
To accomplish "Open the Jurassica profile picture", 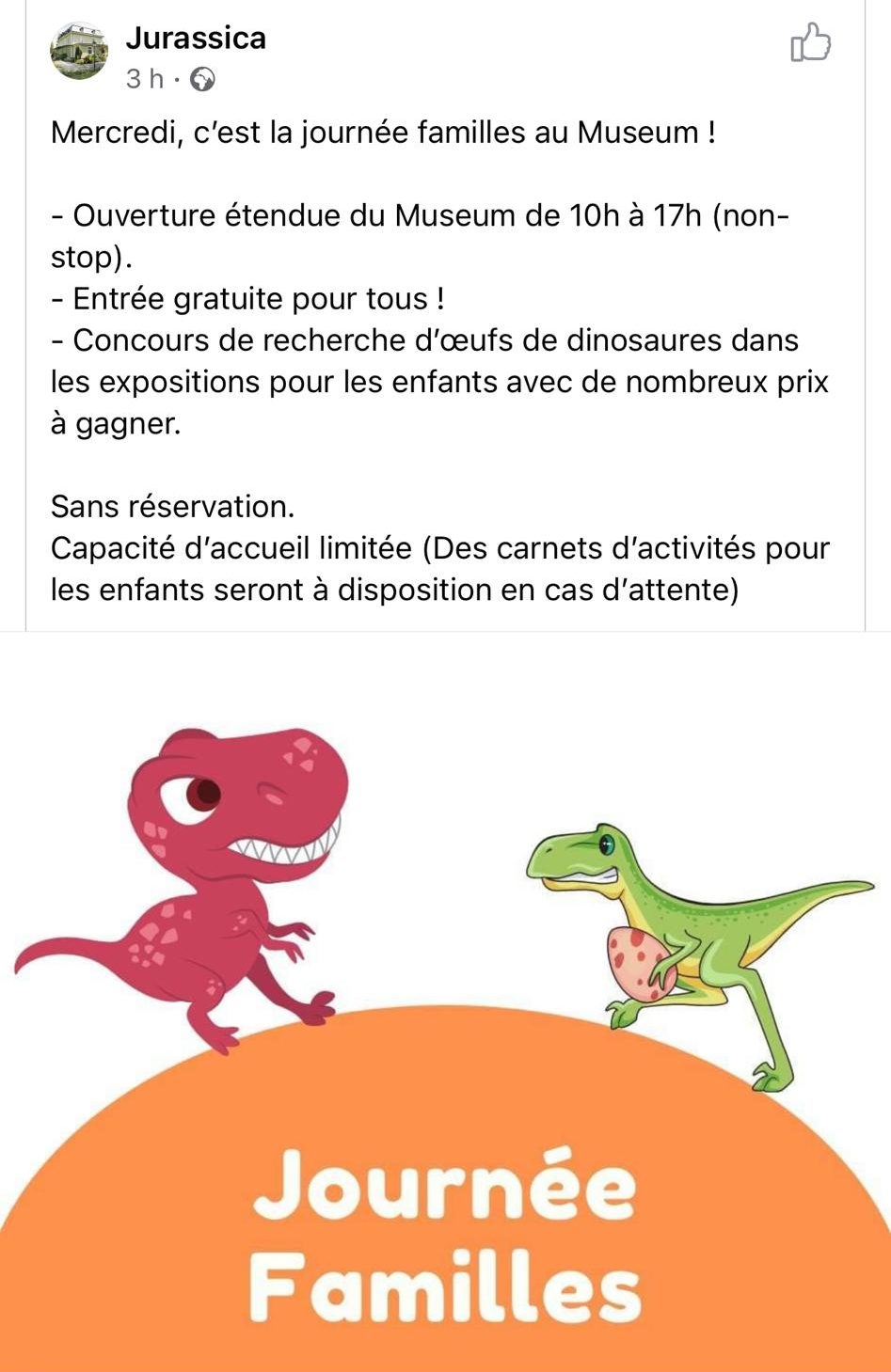I will click(x=79, y=52).
